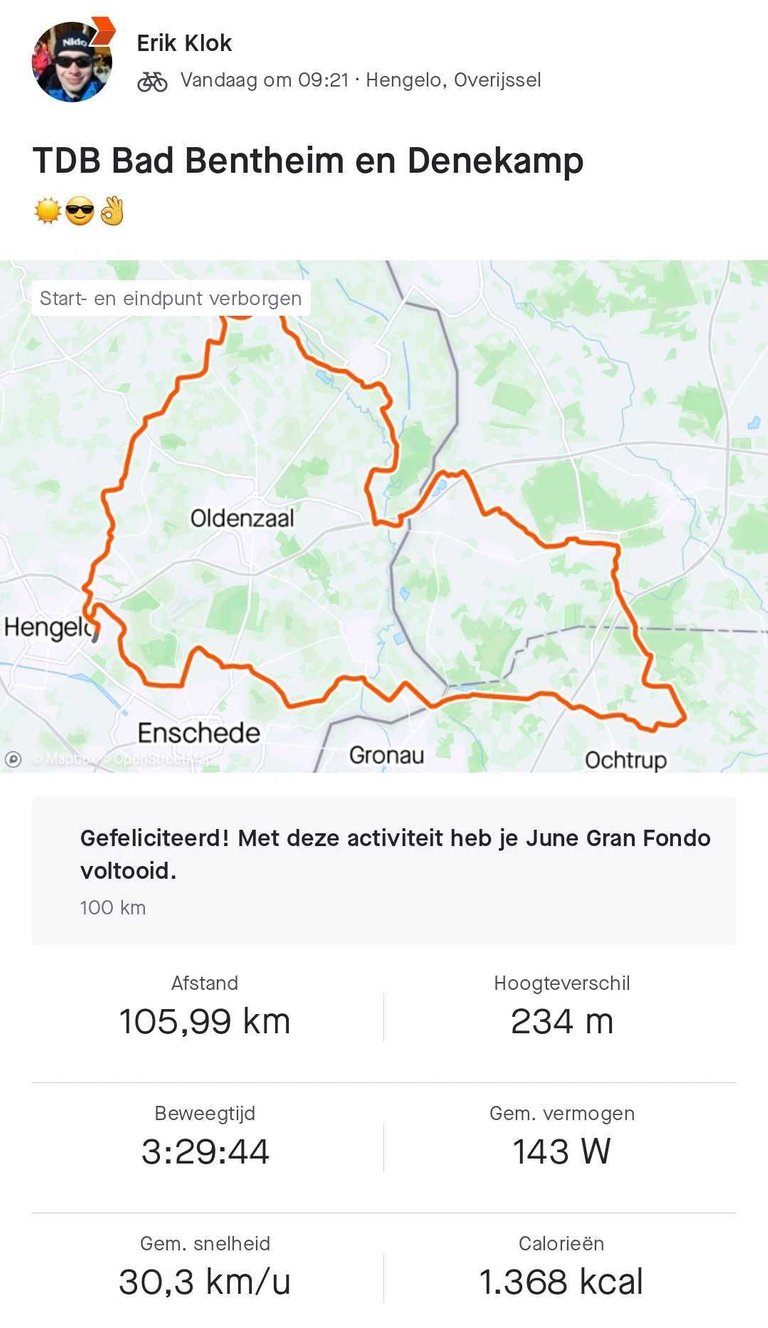Open the ride route map
The image size is (768, 1328).
pos(384,516)
